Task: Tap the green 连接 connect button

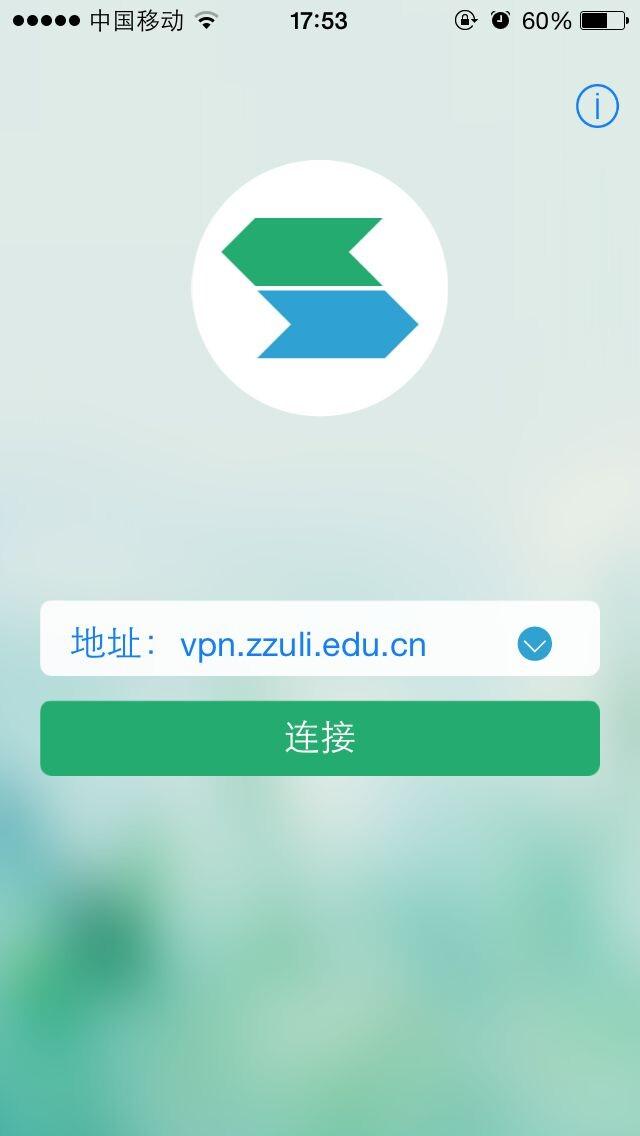Action: click(x=320, y=738)
